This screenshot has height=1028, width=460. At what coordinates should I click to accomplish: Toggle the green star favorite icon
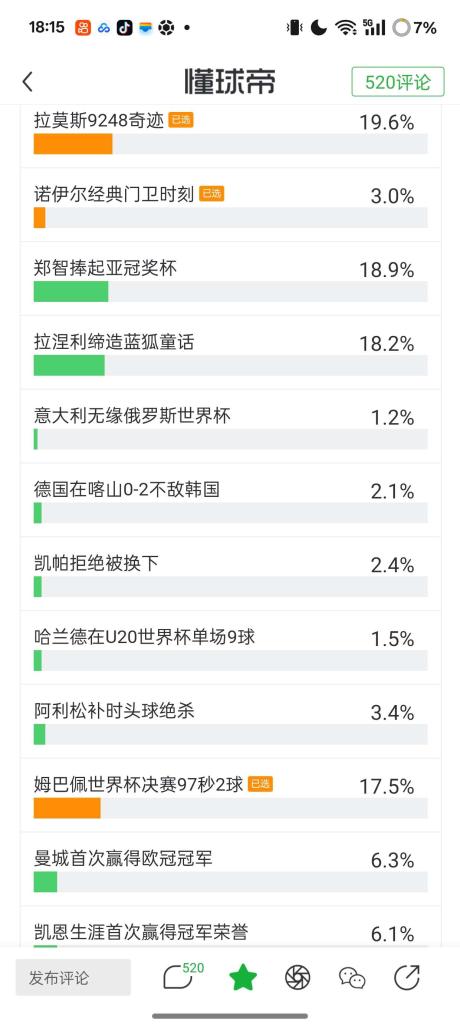pyautogui.click(x=243, y=978)
